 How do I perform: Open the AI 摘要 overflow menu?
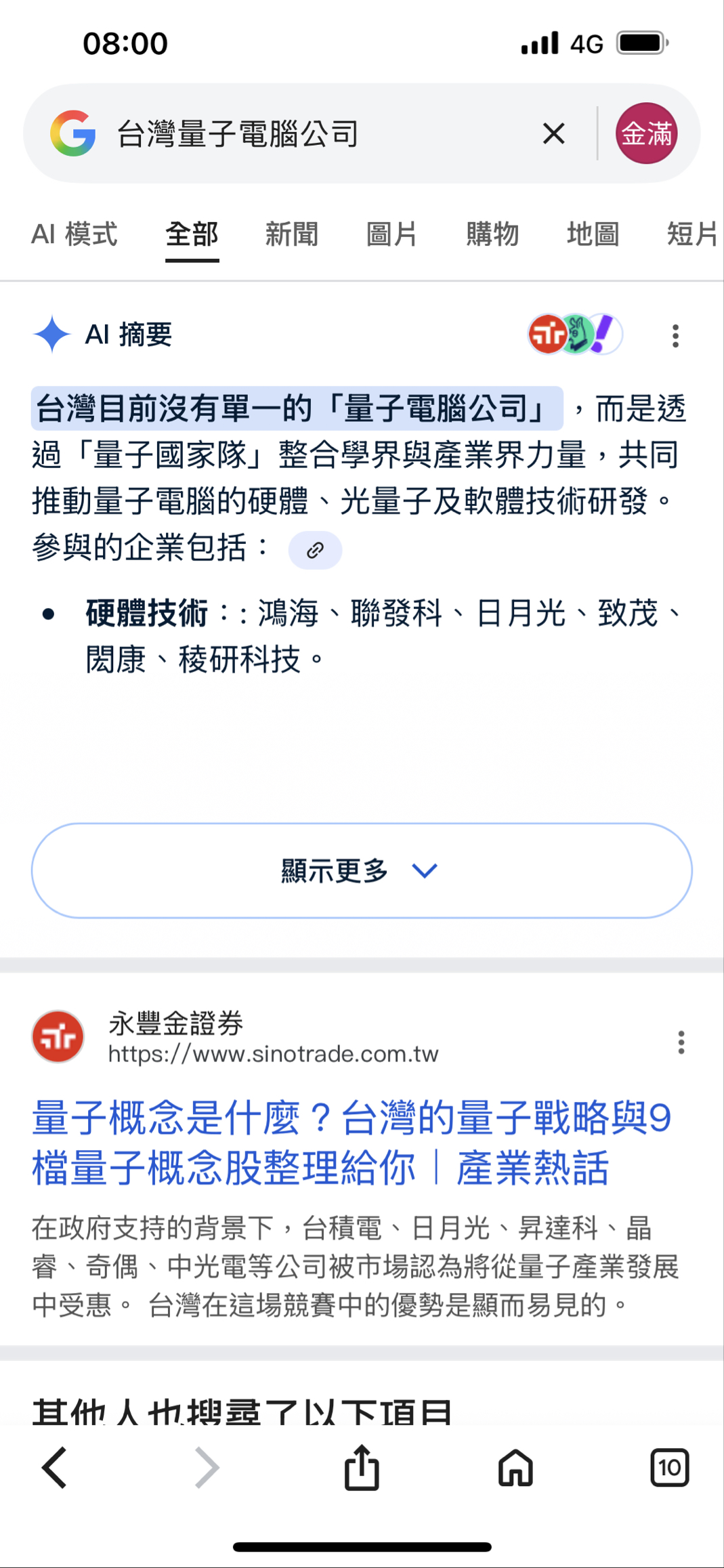(675, 336)
